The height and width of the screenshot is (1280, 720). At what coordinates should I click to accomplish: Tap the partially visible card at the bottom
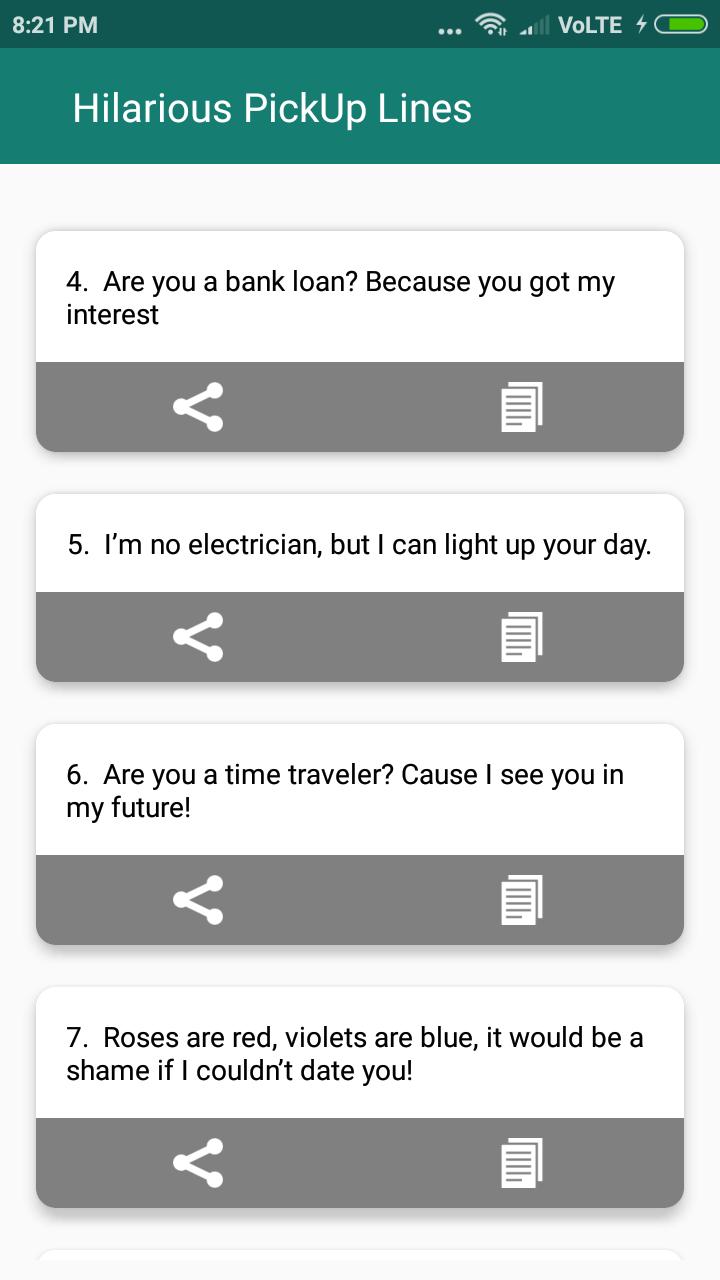(x=360, y=1270)
